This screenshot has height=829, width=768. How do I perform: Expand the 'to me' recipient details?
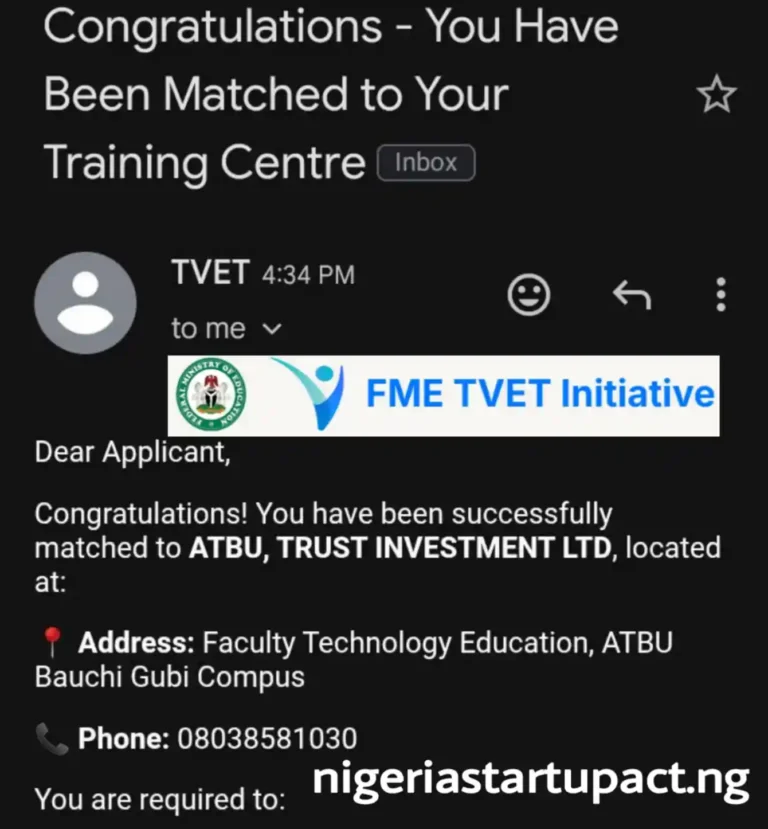click(210, 327)
